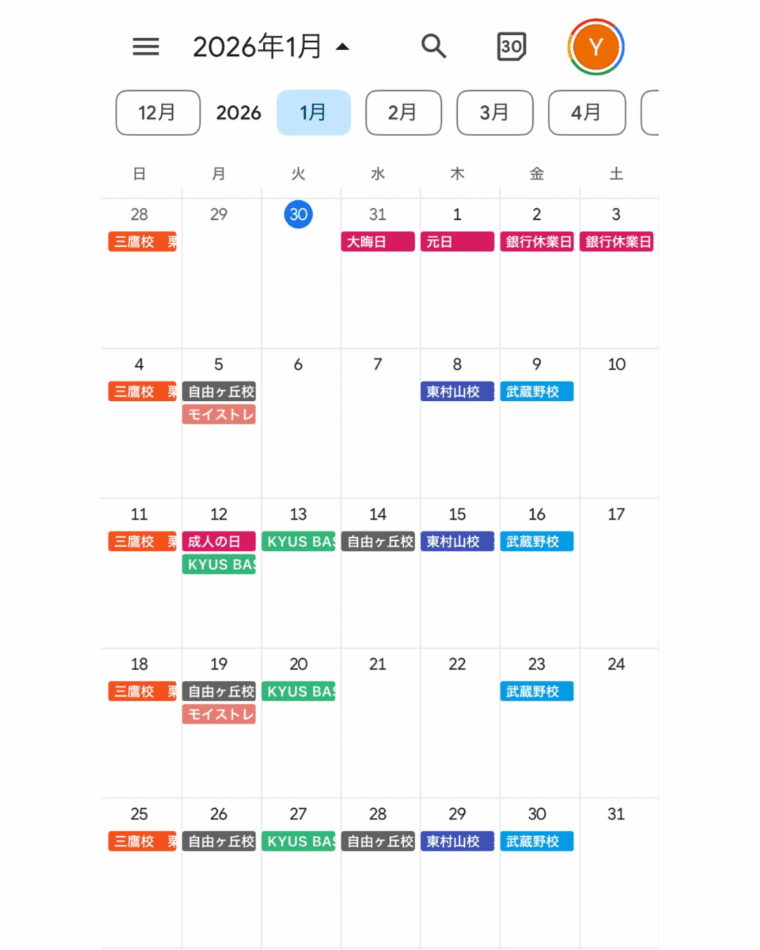Jump to today's date icon
The height and width of the screenshot is (950, 760).
[x=512, y=46]
